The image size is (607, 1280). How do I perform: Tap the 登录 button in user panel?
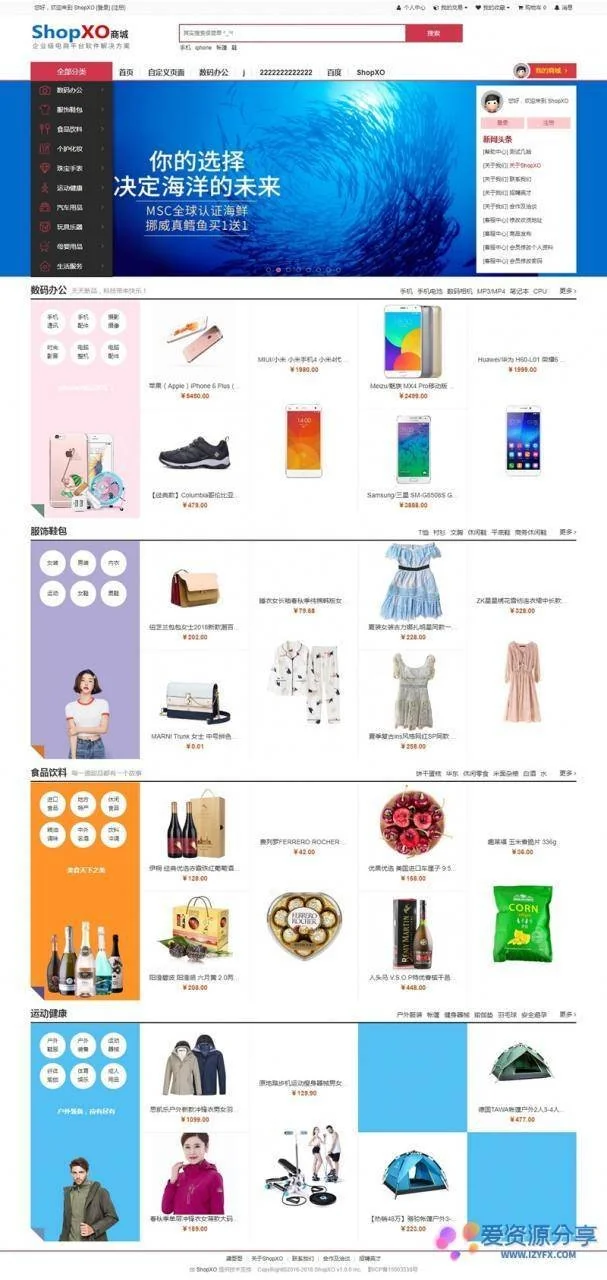(503, 122)
